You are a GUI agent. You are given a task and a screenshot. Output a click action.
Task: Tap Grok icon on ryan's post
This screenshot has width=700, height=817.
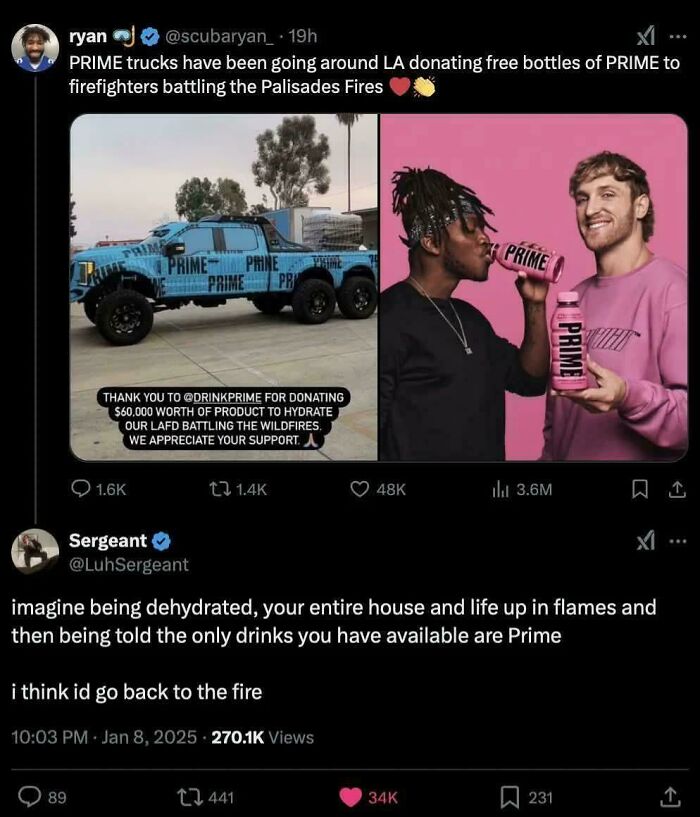tap(646, 36)
